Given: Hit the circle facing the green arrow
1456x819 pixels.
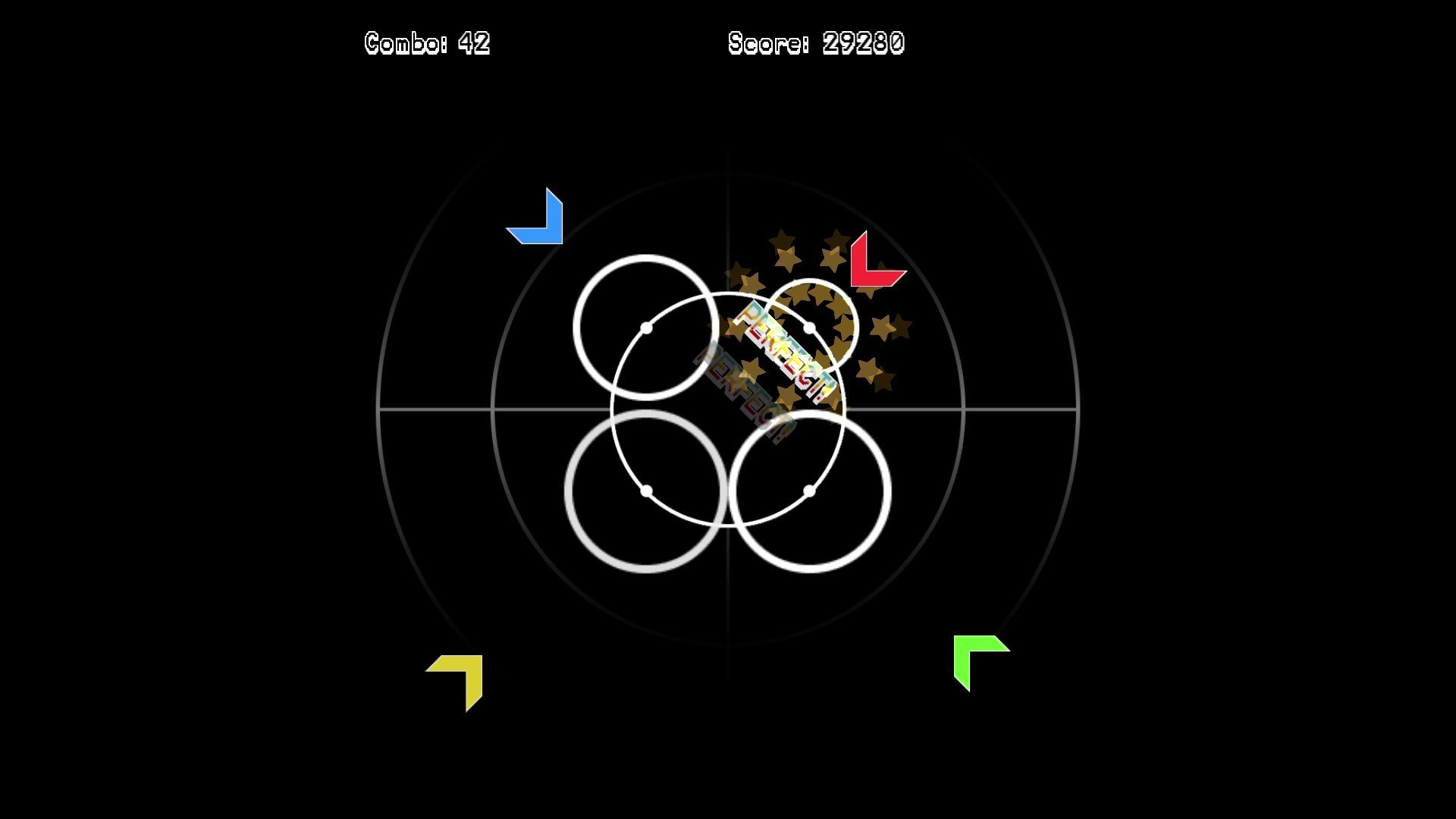Looking at the screenshot, I should pyautogui.click(x=809, y=491).
